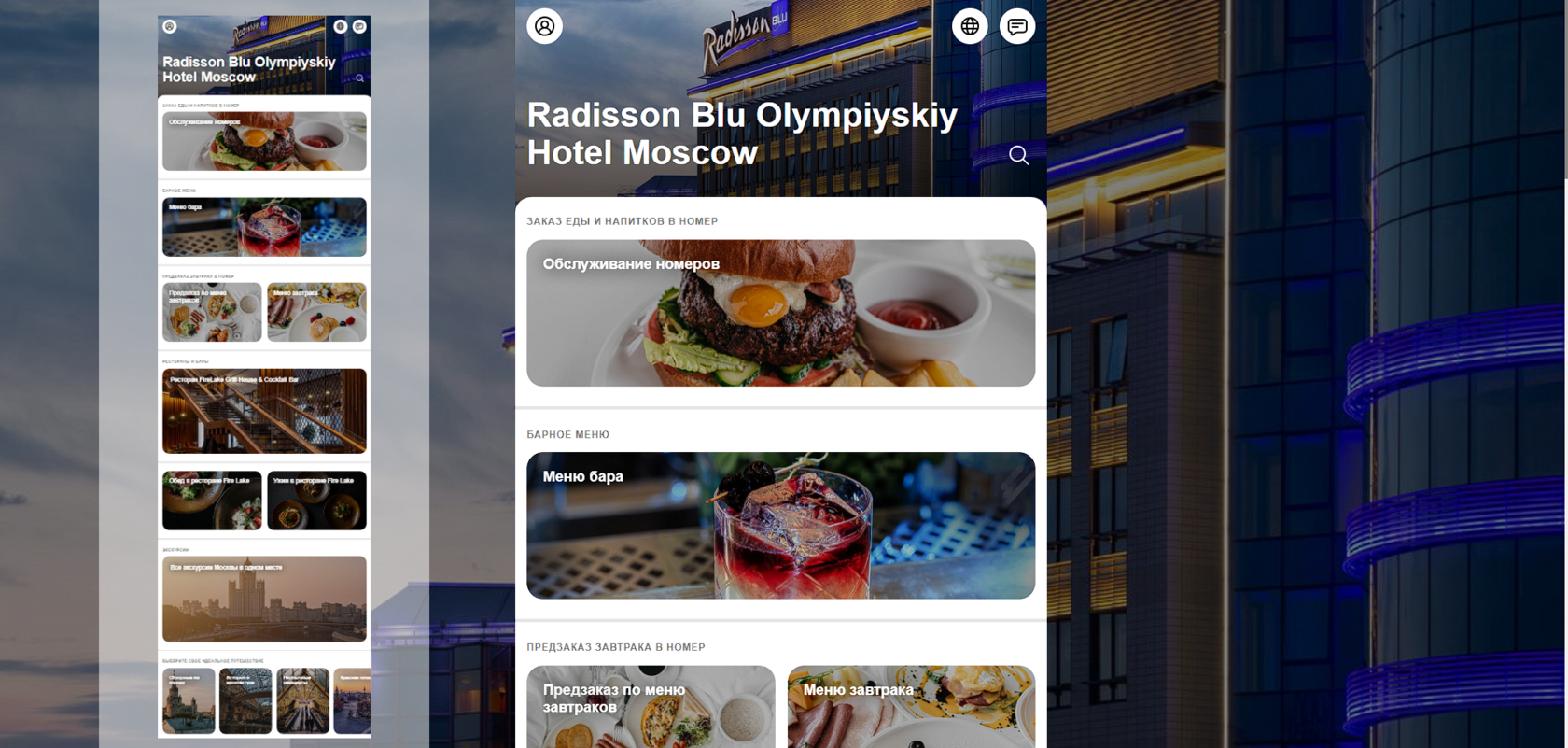Open Все экскурсии Москвы в одном месте card
1568x748 pixels.
tap(264, 599)
